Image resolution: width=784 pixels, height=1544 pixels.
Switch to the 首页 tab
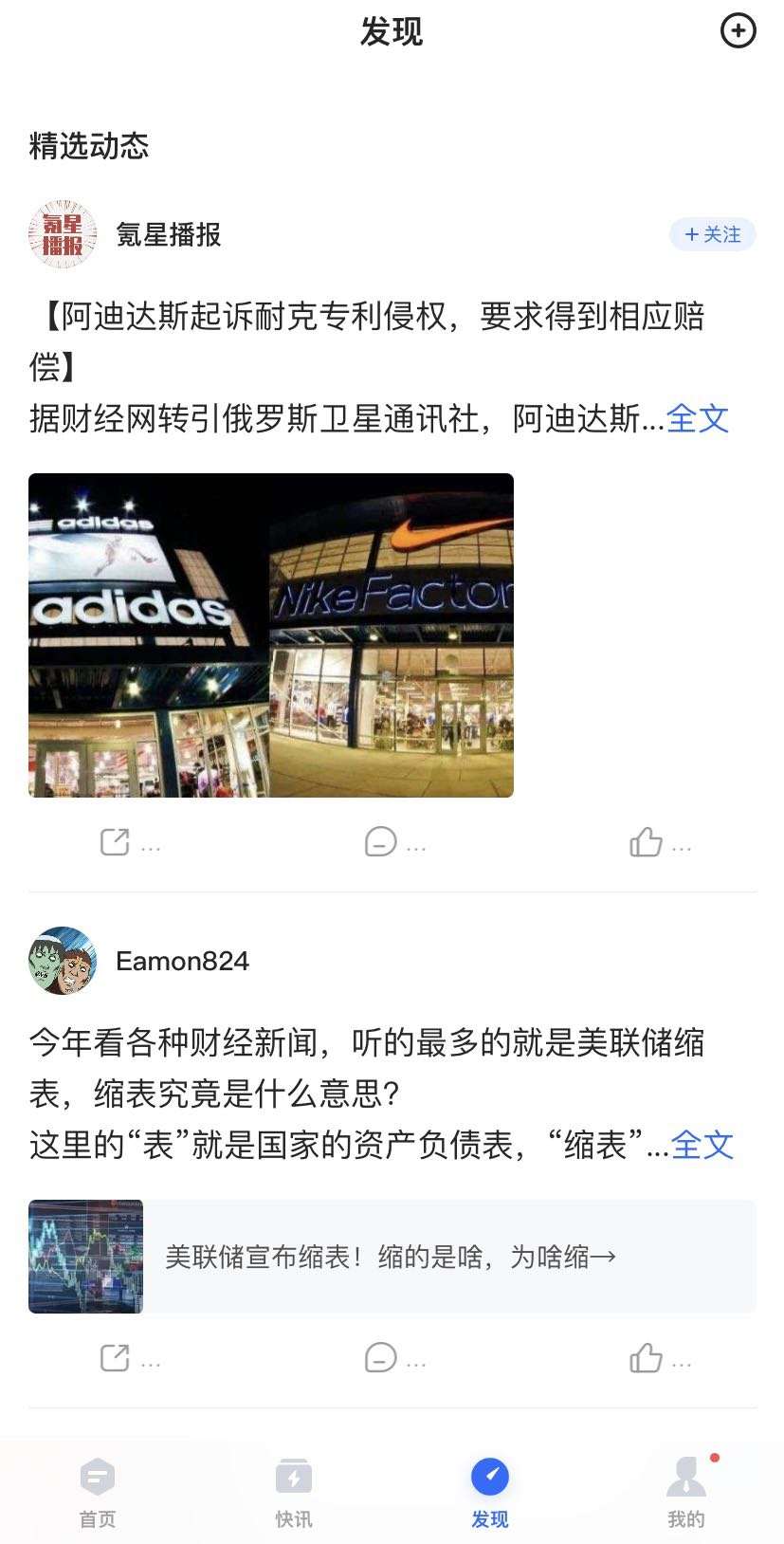pos(98,1493)
